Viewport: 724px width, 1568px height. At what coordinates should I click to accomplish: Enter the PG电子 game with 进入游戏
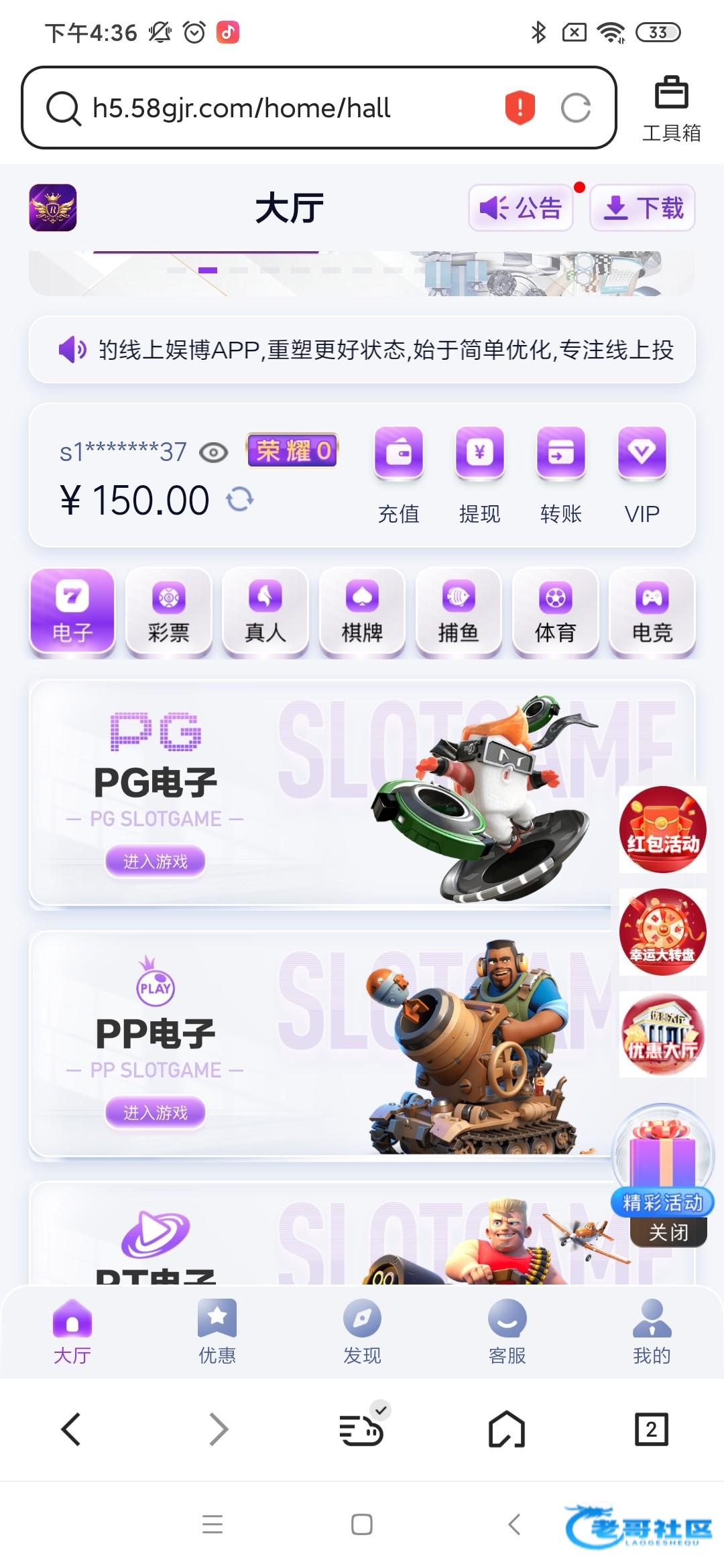(x=155, y=861)
